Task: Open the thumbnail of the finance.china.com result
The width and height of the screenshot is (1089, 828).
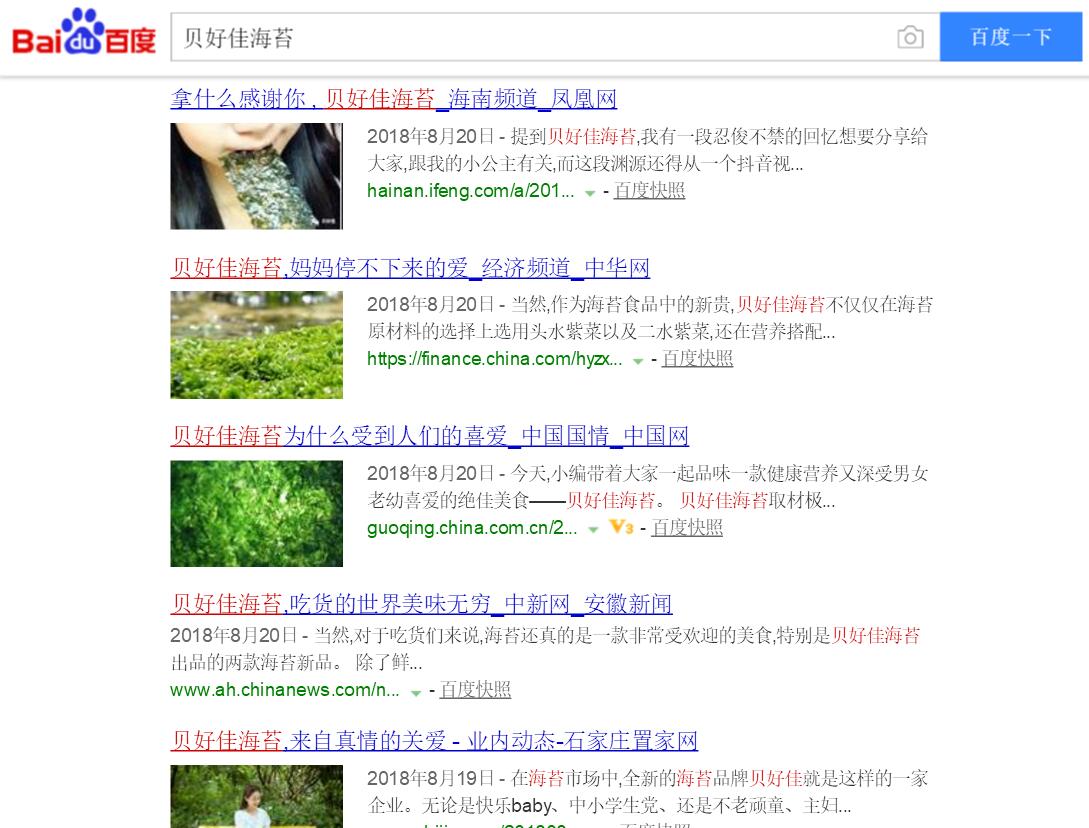Action: (x=256, y=345)
